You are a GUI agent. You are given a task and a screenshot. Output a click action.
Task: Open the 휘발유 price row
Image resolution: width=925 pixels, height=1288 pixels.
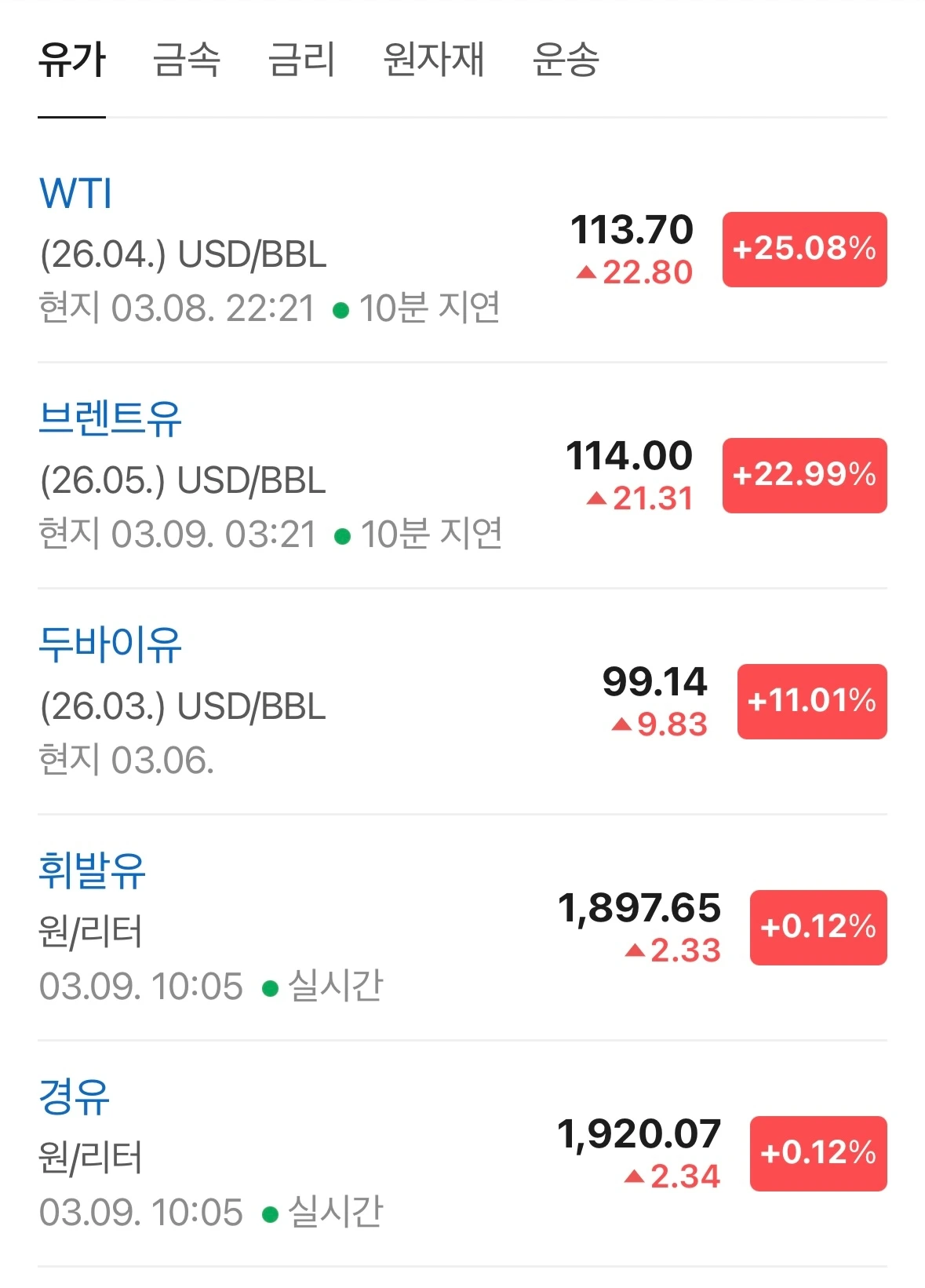tap(92, 871)
